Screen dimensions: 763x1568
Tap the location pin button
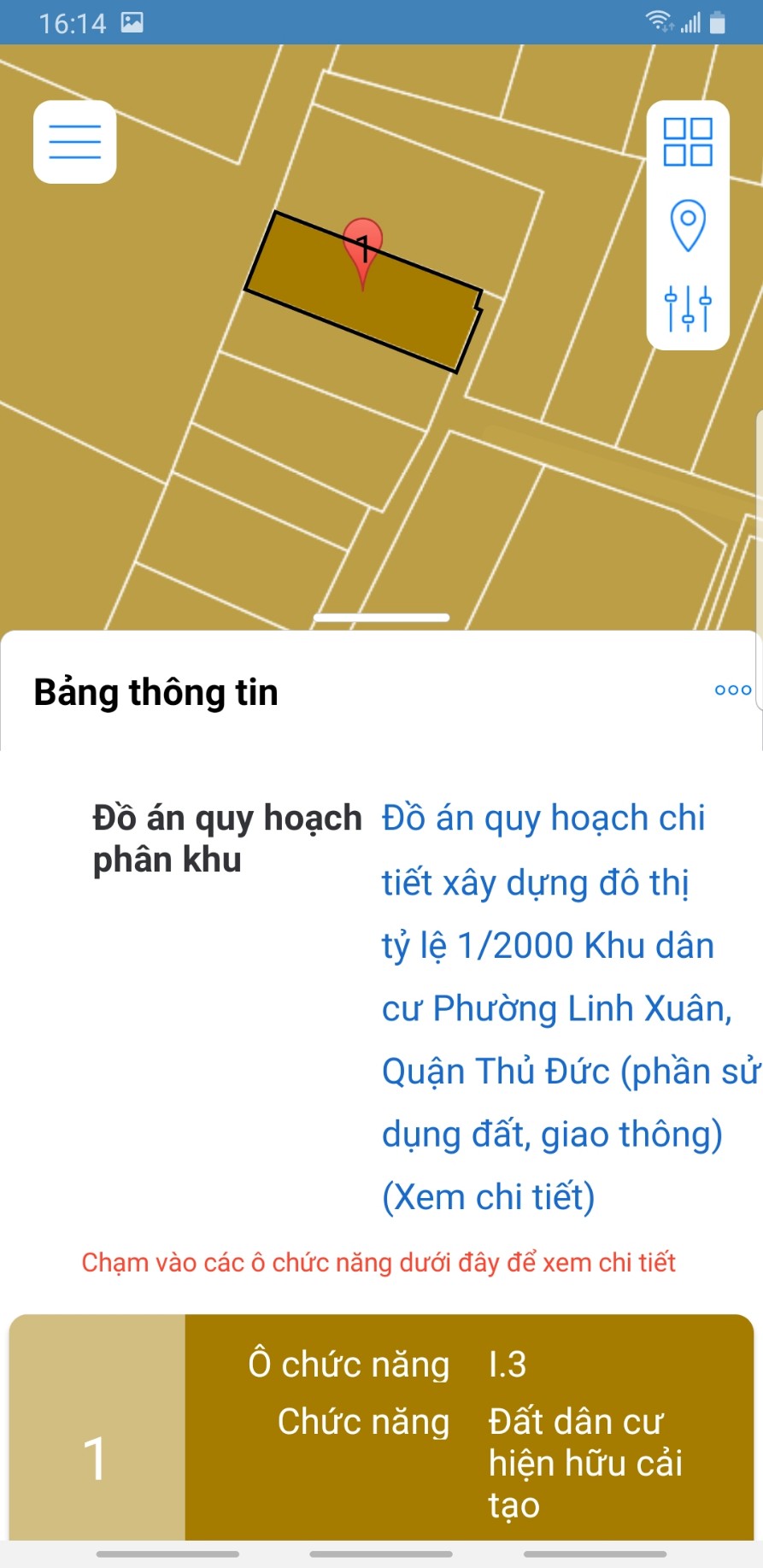pyautogui.click(x=688, y=226)
